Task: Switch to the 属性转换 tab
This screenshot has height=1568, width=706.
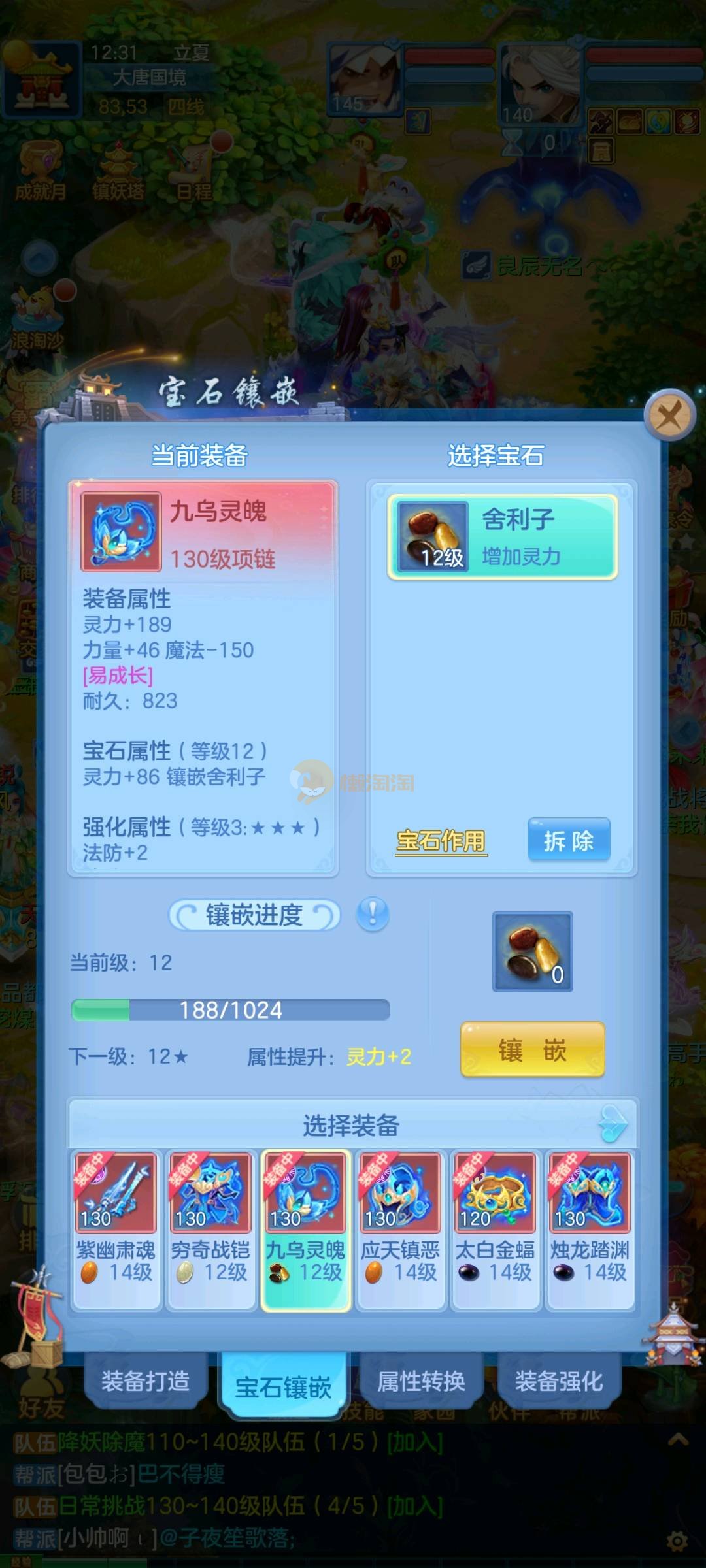Action: point(421,1381)
